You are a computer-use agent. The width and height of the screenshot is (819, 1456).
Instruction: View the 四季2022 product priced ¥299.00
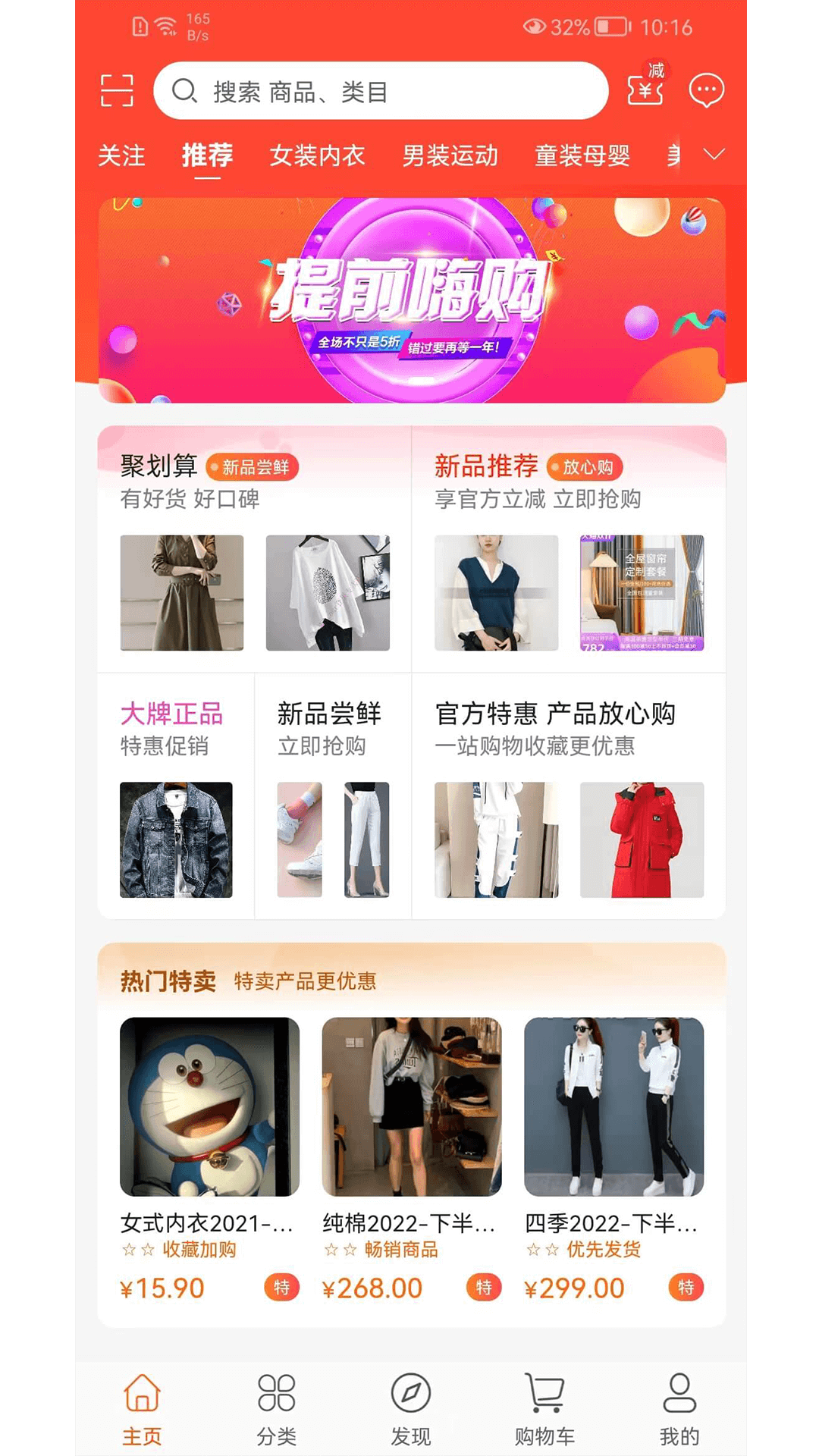tap(613, 1159)
